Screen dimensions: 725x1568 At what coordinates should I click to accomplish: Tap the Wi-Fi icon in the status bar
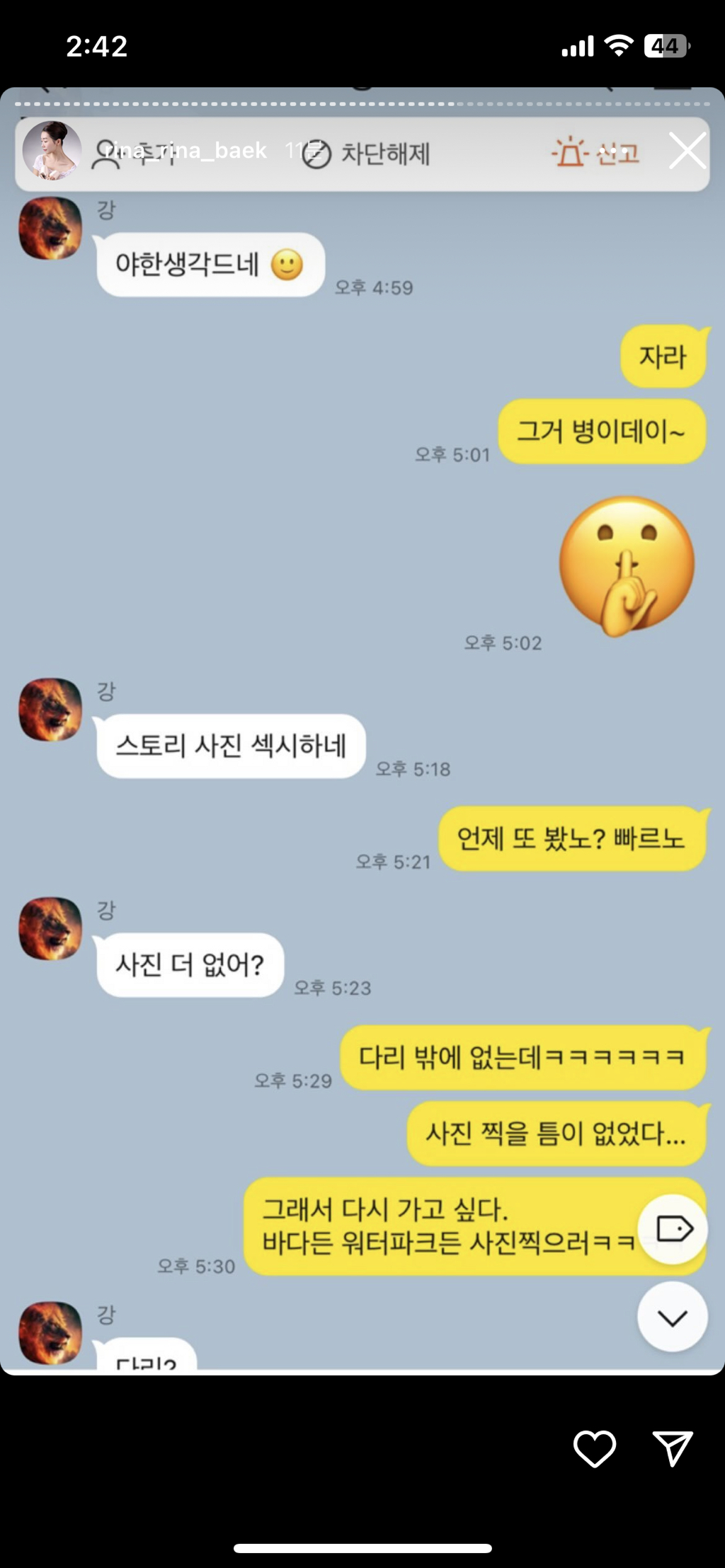pos(617,45)
